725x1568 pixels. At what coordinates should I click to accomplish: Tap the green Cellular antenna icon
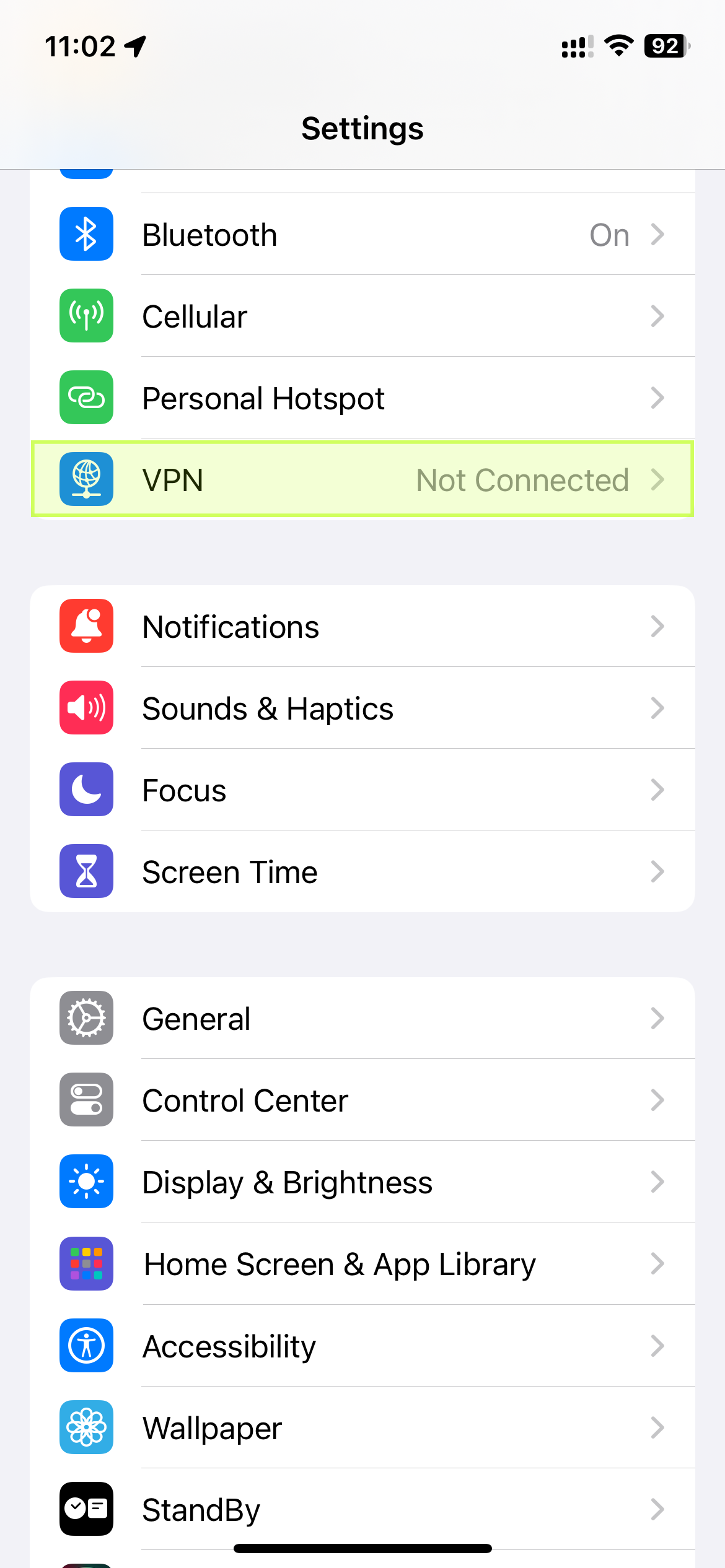pos(86,316)
